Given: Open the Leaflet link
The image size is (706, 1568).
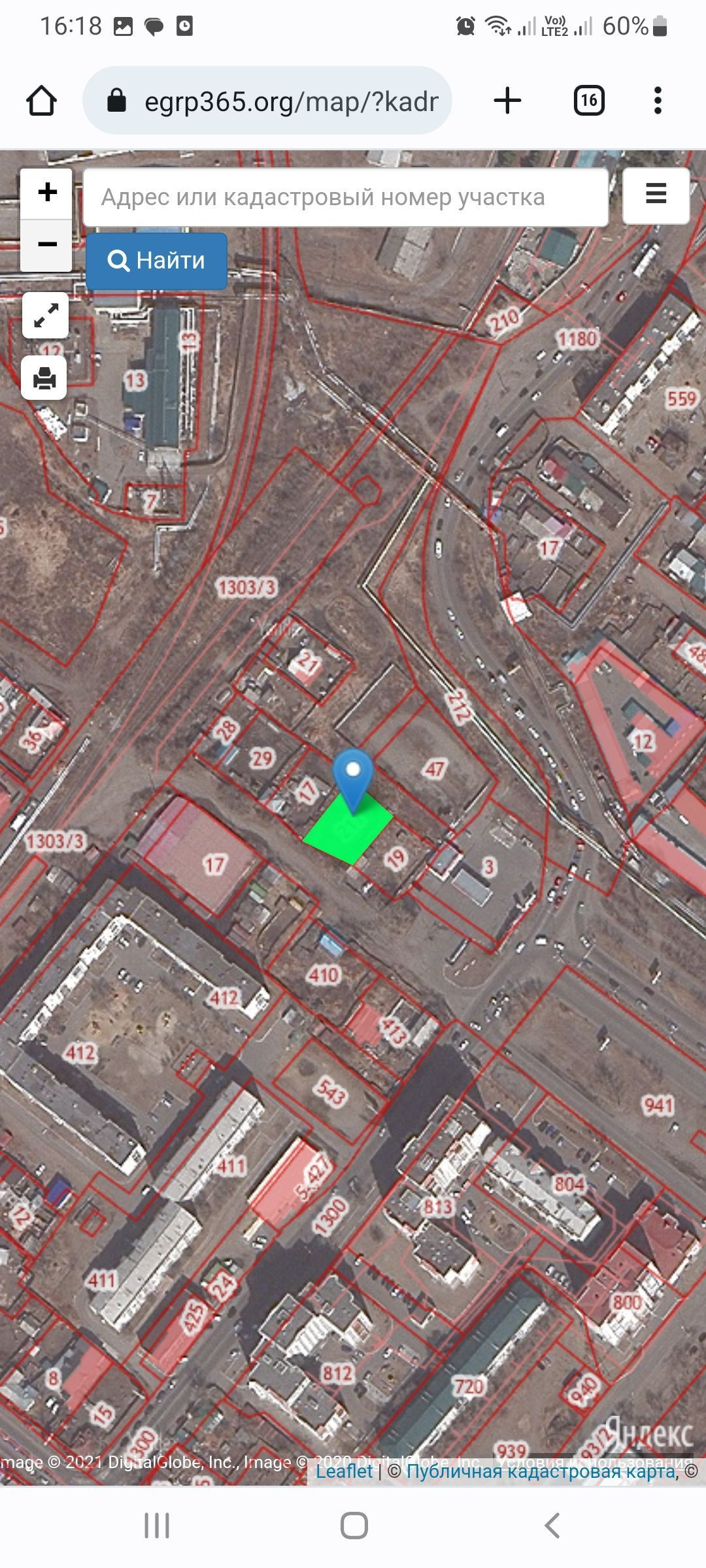Looking at the screenshot, I should (x=344, y=1471).
